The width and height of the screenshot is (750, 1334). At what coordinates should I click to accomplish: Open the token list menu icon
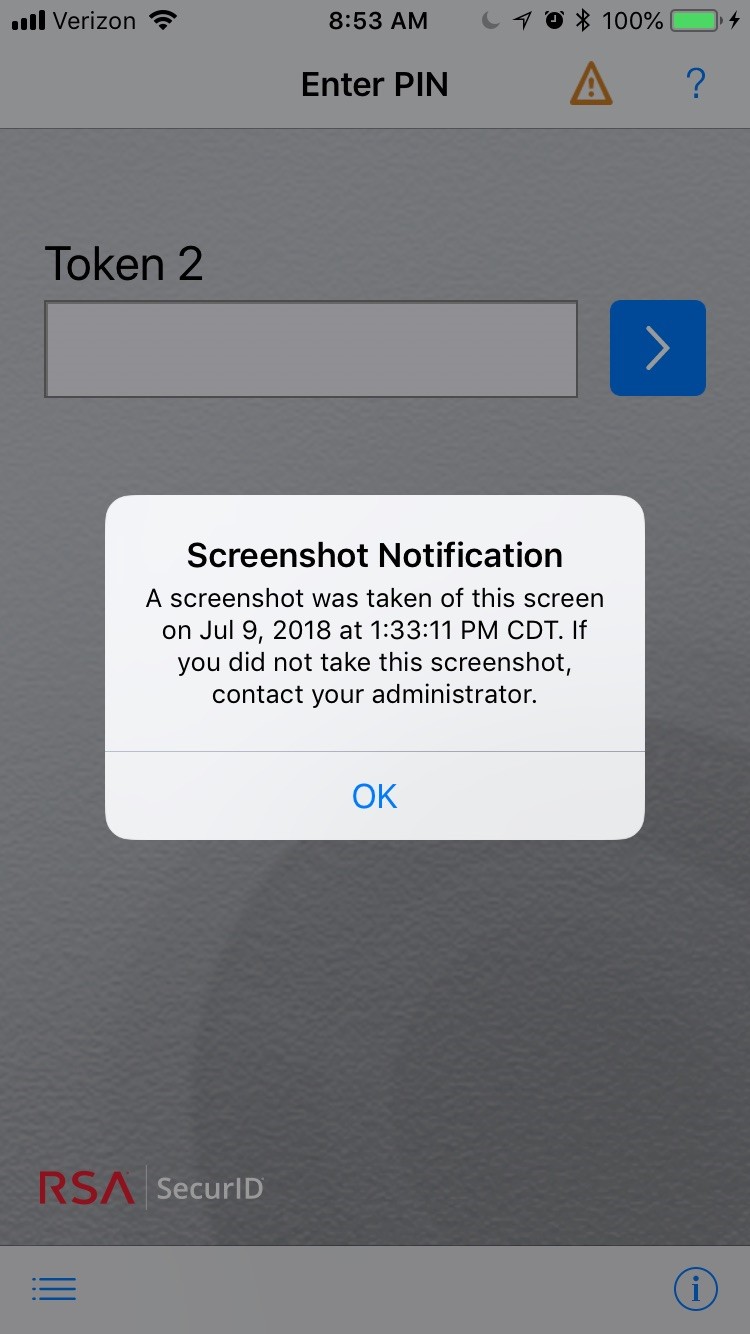53,1288
